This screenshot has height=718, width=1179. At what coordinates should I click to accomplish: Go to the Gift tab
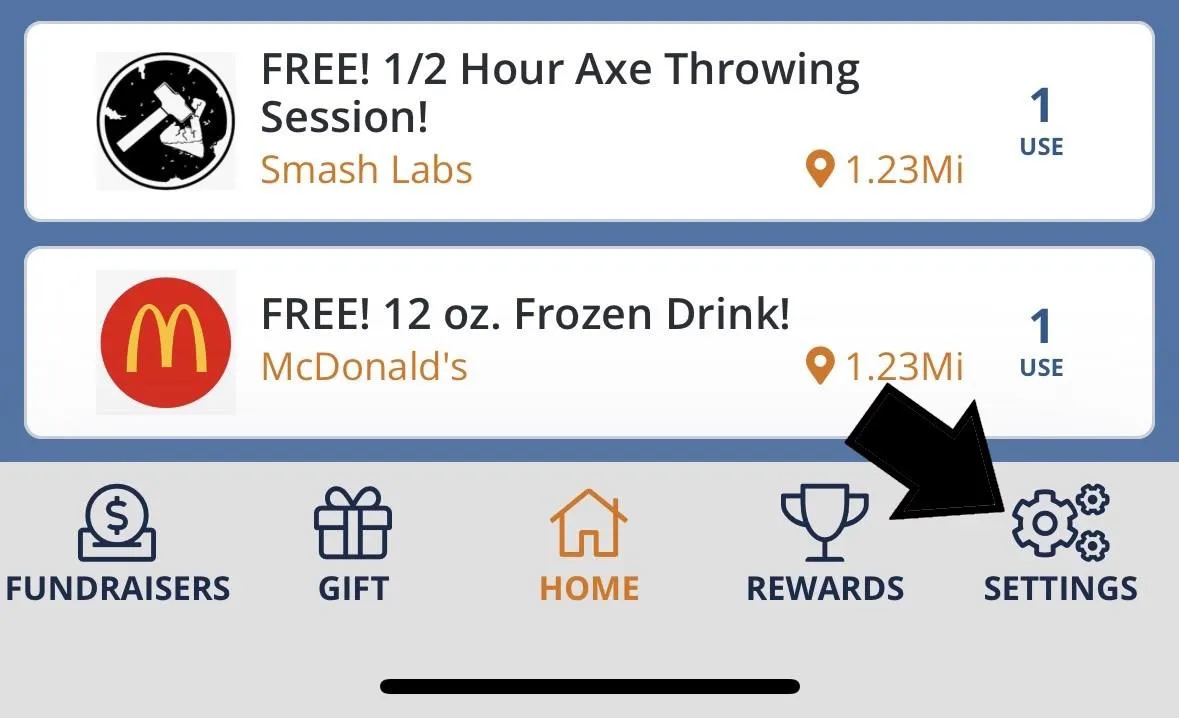353,545
